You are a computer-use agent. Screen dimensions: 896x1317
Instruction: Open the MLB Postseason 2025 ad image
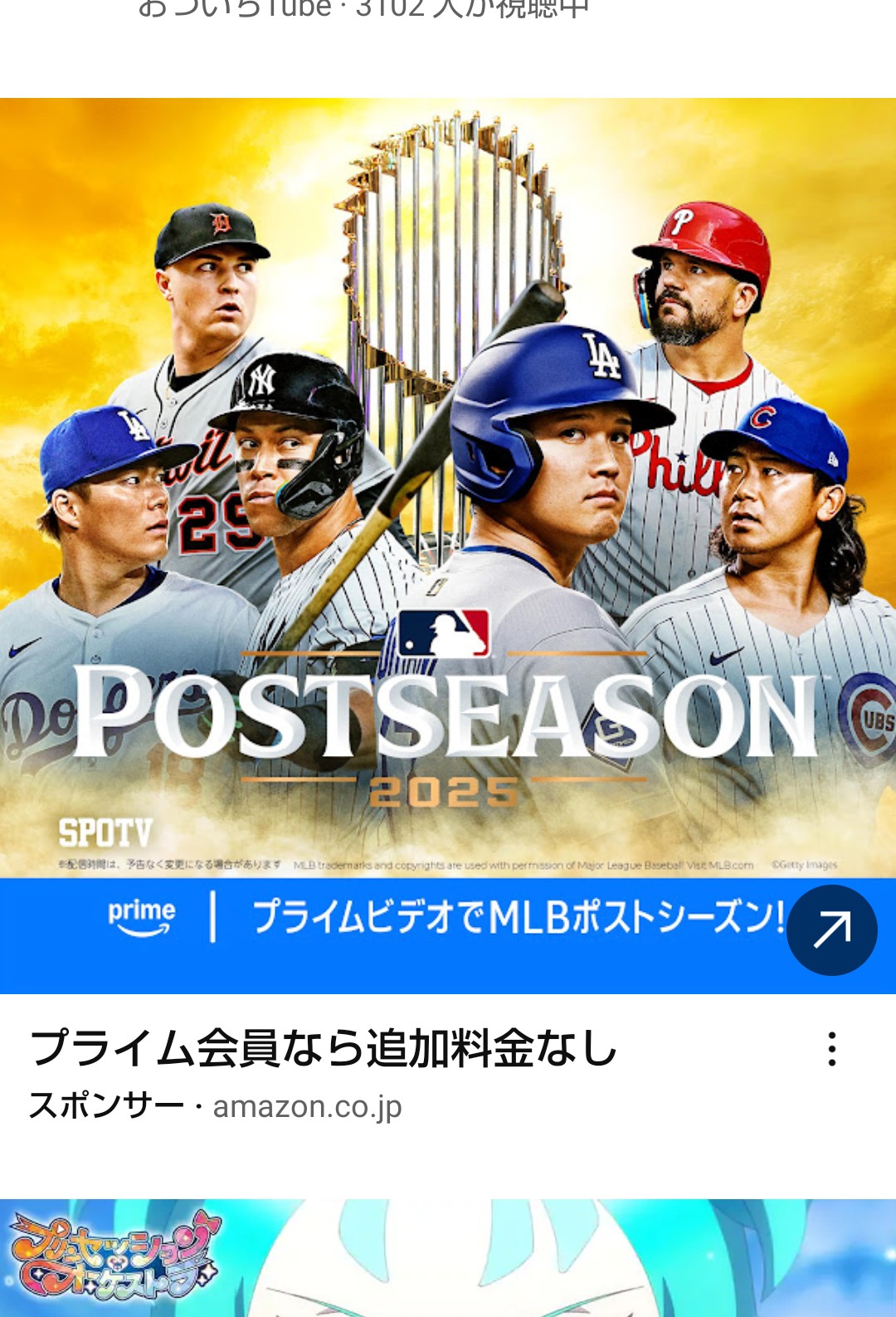pyautogui.click(x=448, y=488)
